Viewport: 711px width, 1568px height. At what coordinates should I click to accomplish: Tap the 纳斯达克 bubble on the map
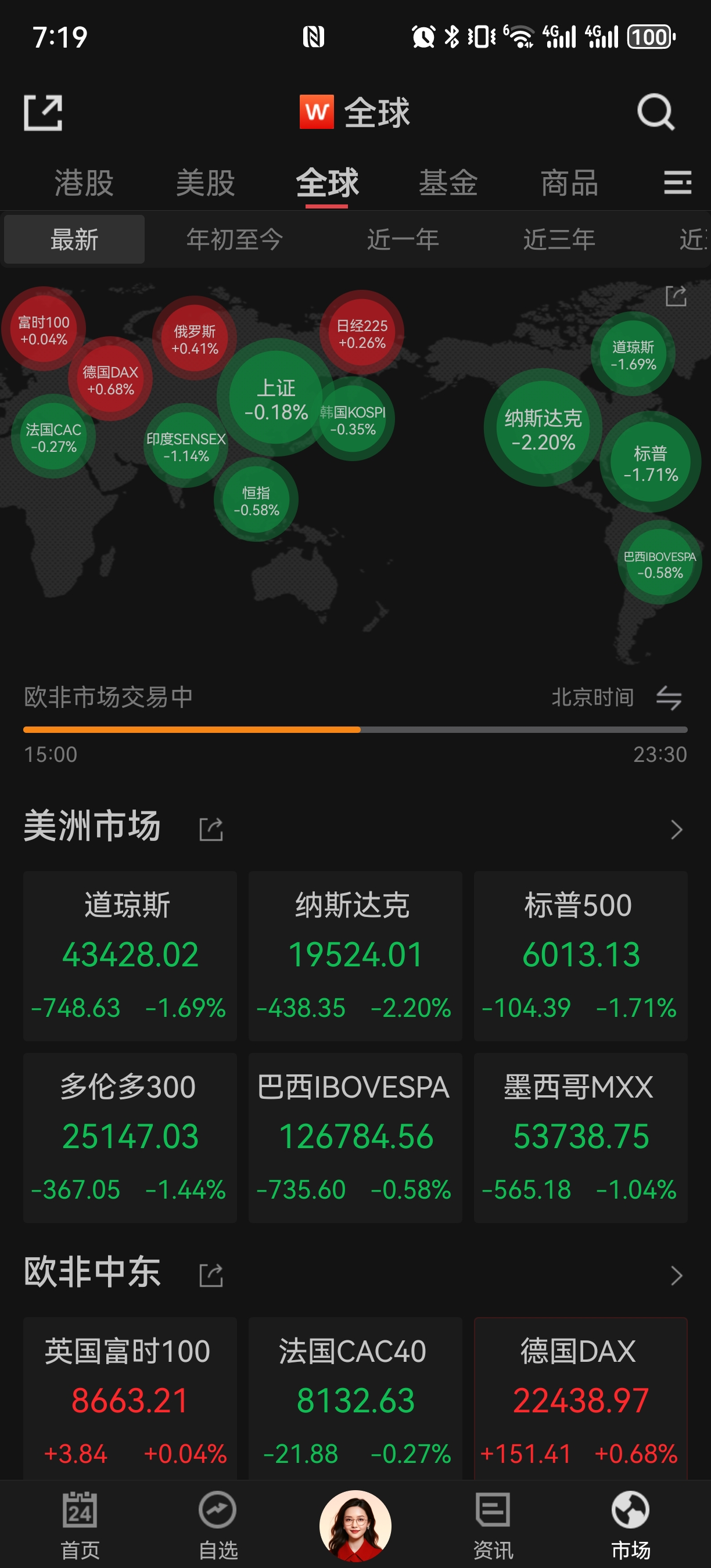coord(543,429)
